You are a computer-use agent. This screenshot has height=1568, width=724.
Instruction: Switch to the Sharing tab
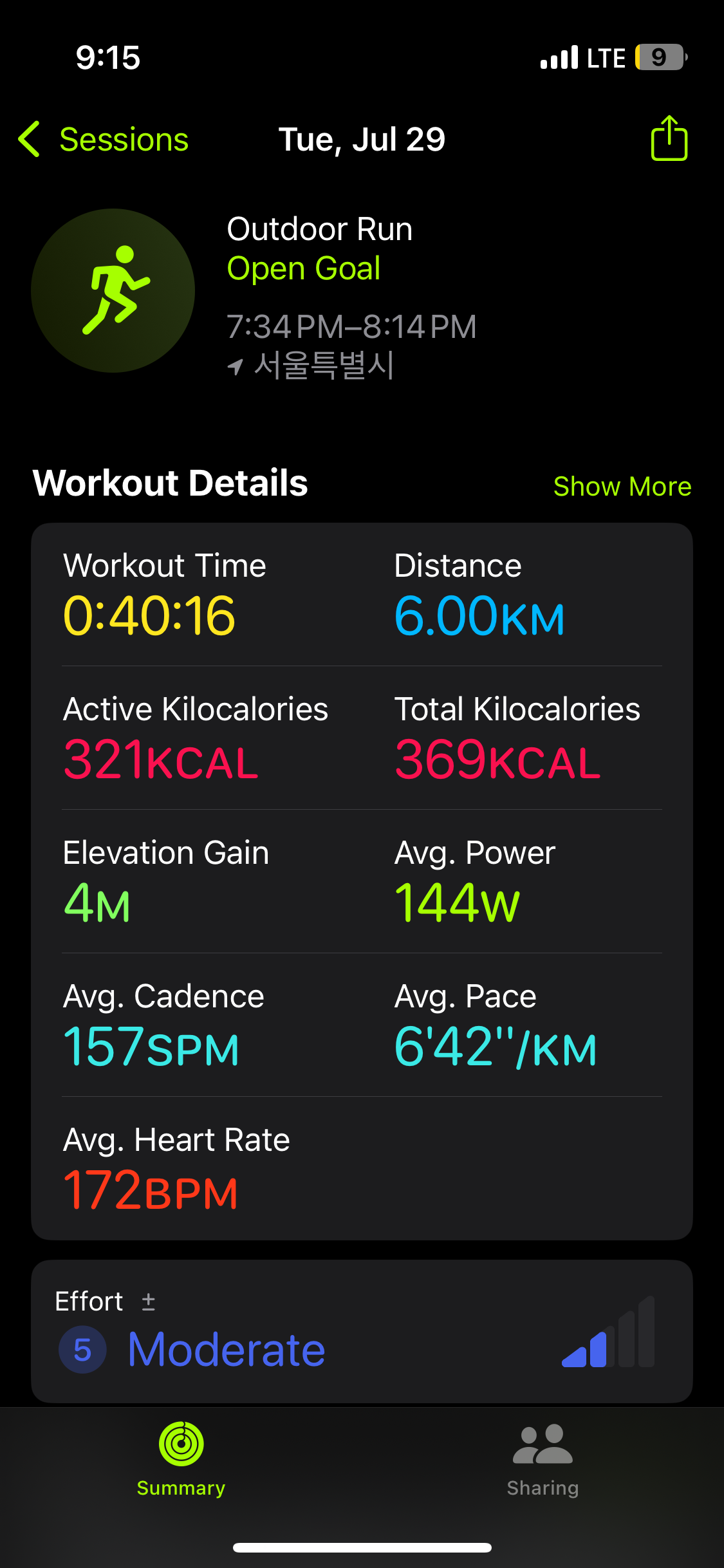543,1460
